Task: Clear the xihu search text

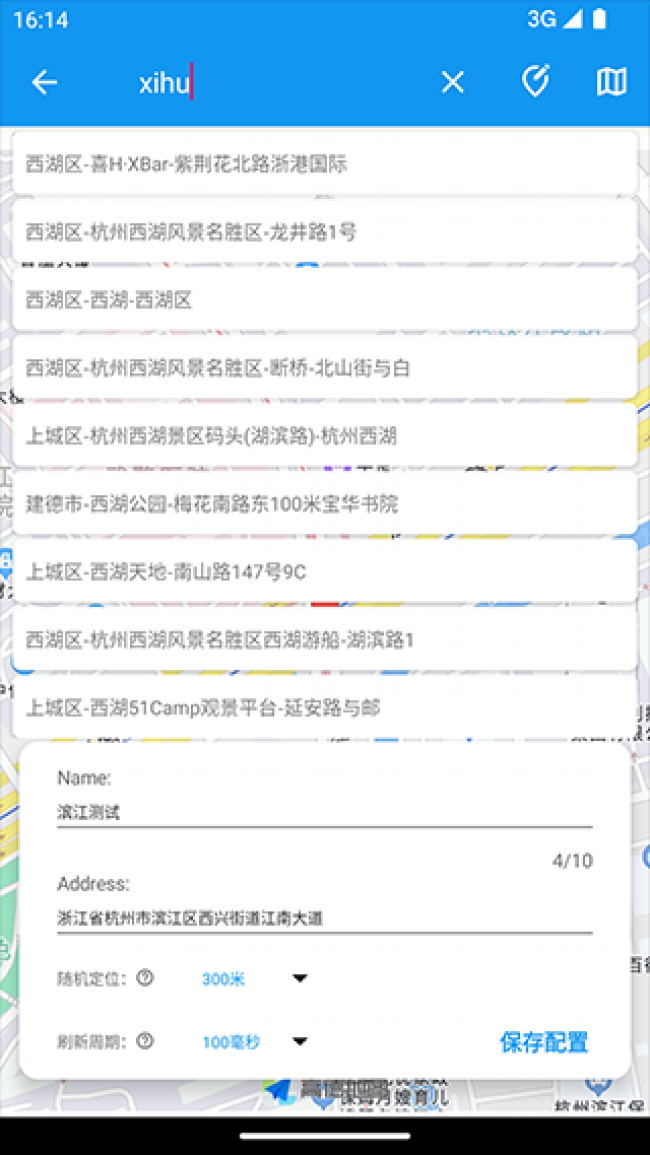Action: 452,82
